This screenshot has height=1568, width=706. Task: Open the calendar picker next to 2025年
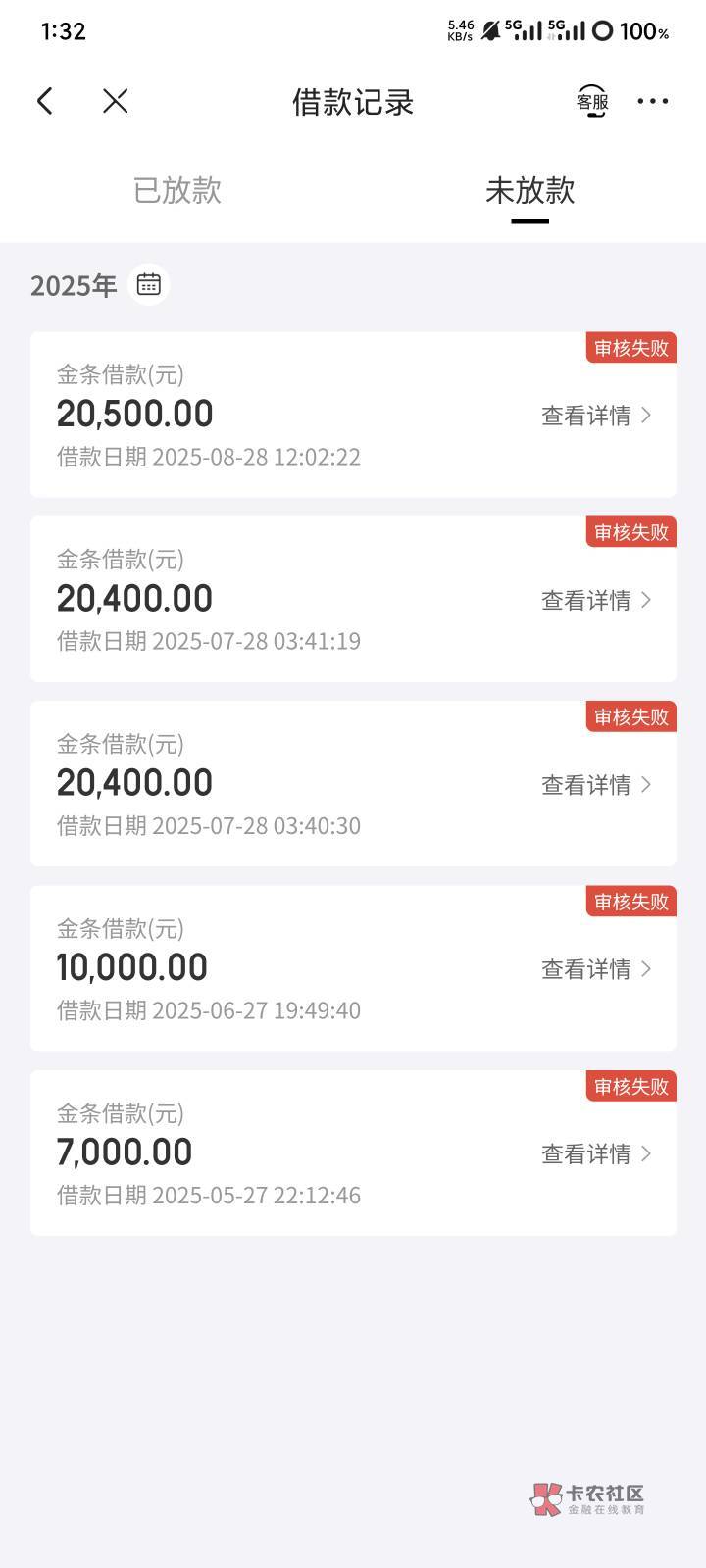coord(149,284)
